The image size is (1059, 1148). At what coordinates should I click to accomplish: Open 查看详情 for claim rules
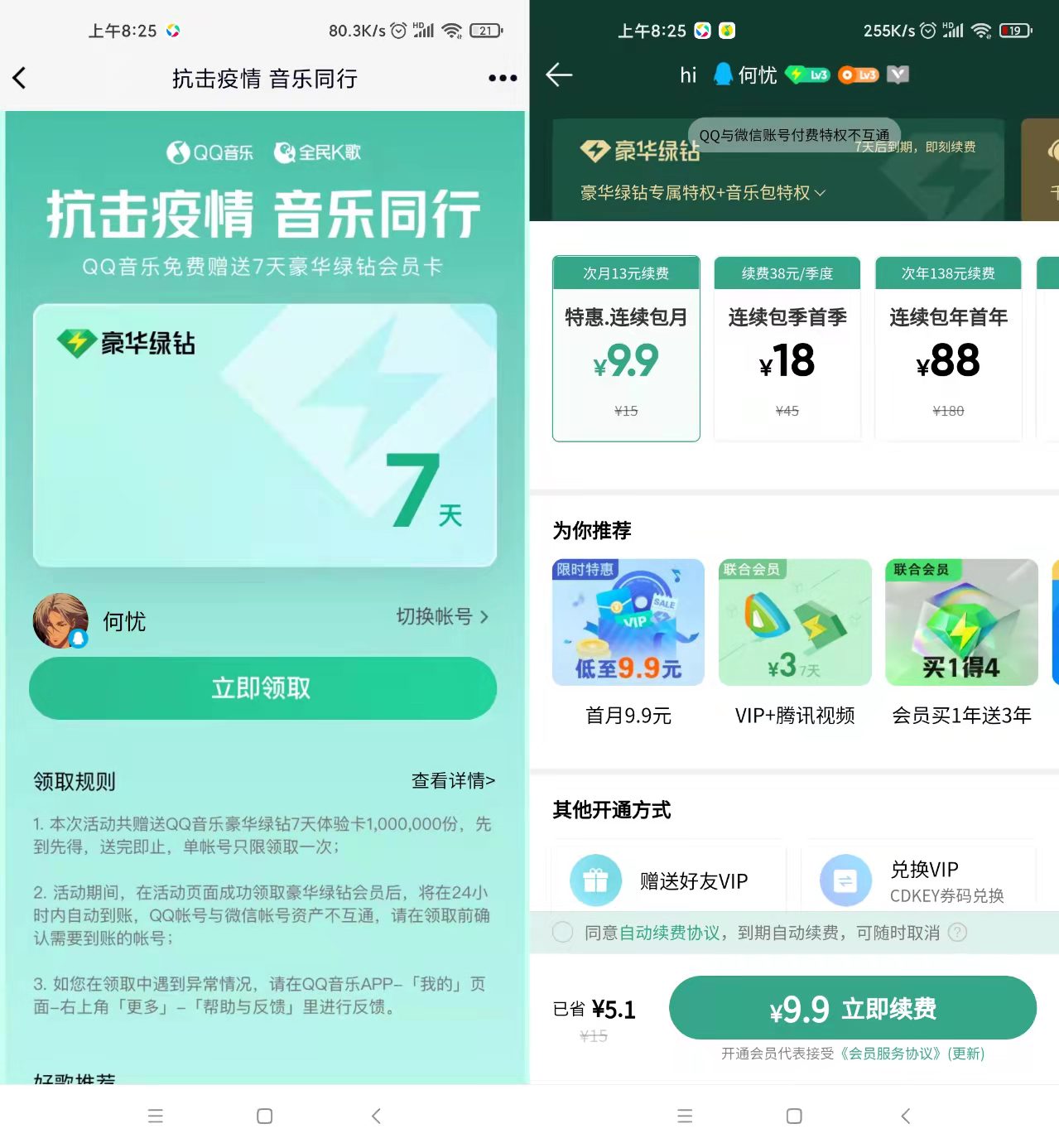(453, 780)
